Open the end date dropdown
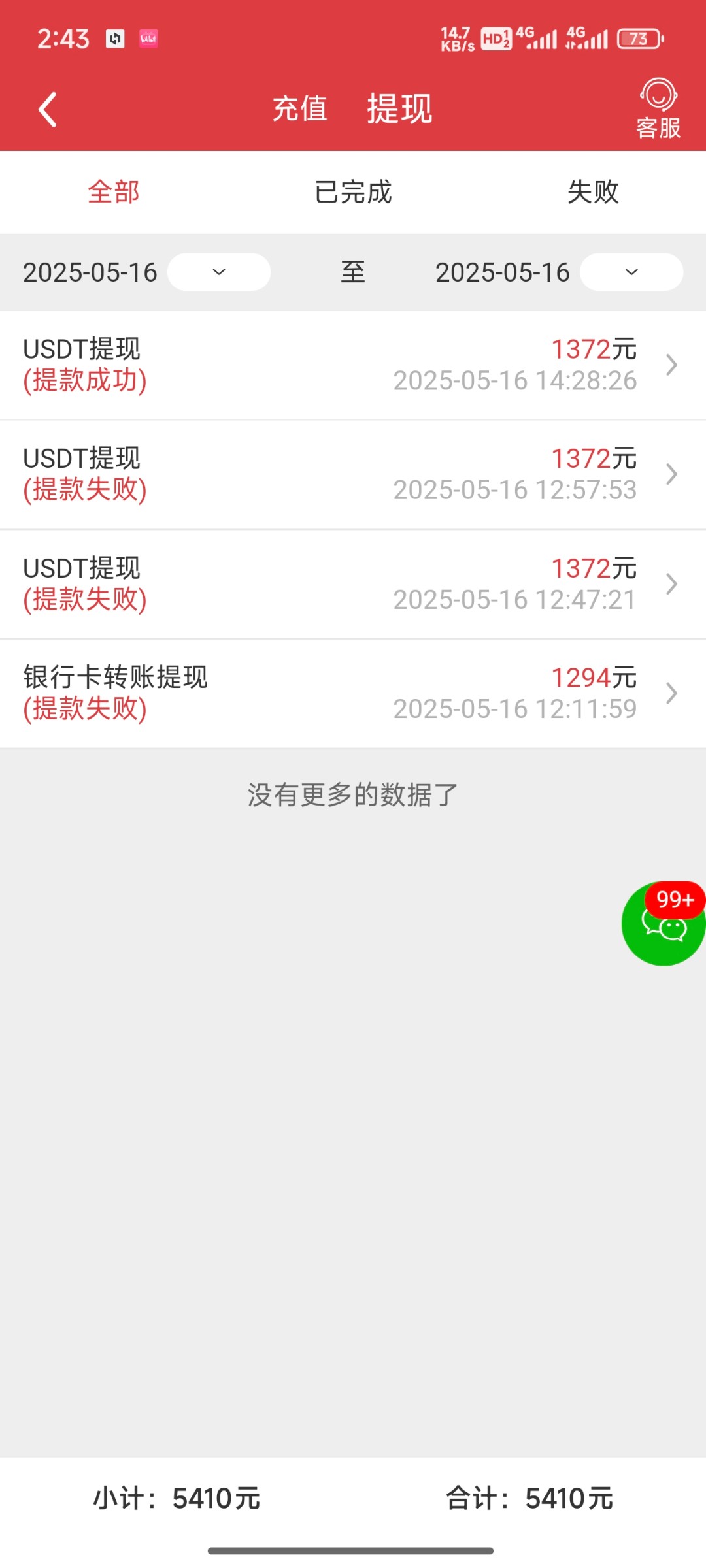Viewport: 706px width, 1568px height. click(x=631, y=272)
